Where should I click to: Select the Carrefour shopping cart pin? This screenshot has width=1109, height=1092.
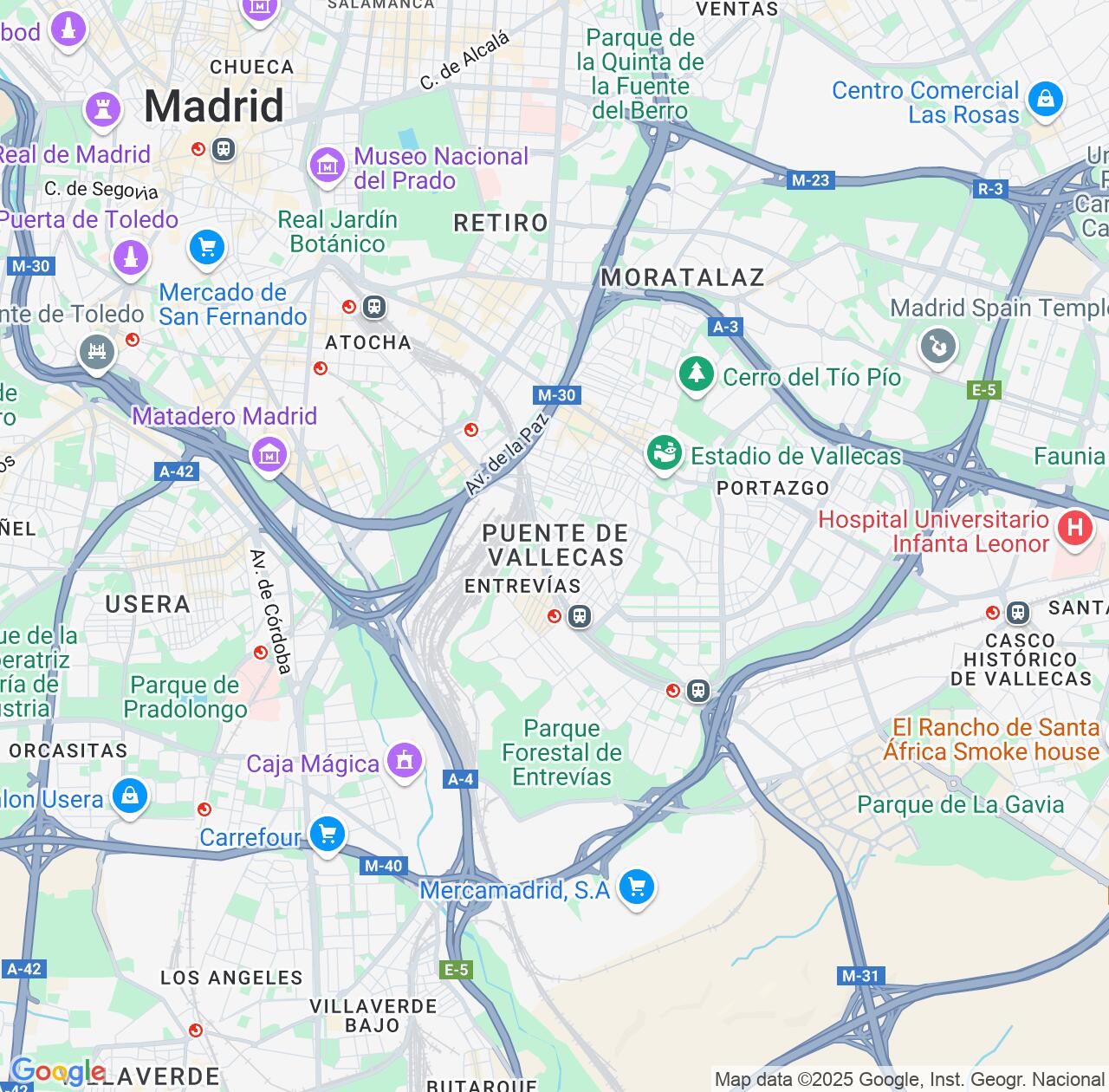click(x=328, y=835)
